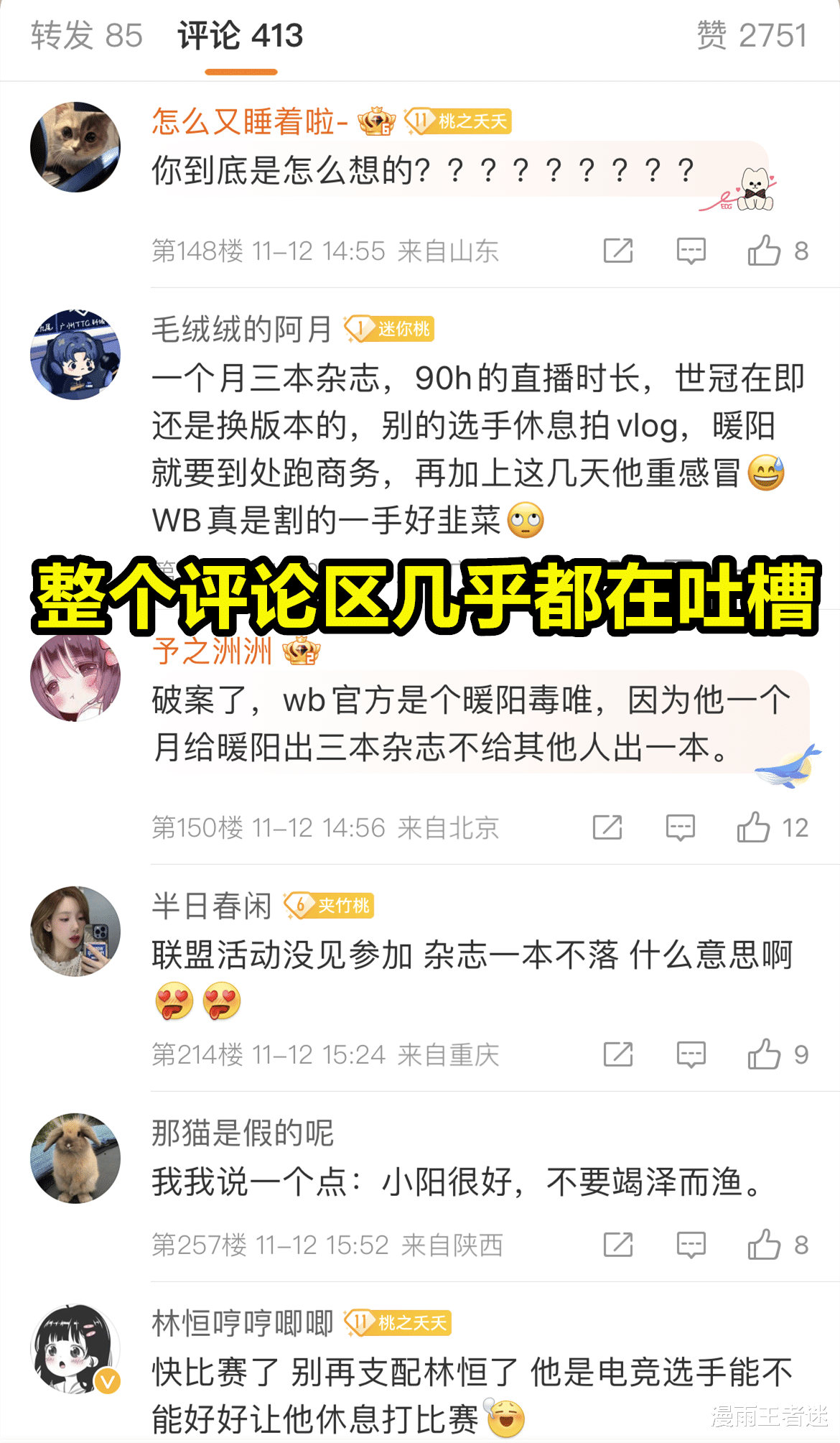Repost the floor 150 comment from 北京

click(607, 827)
